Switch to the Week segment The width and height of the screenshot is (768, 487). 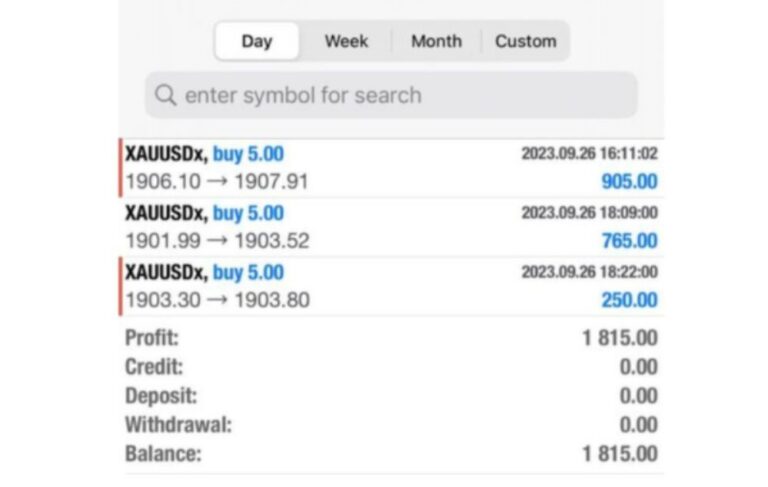(346, 41)
